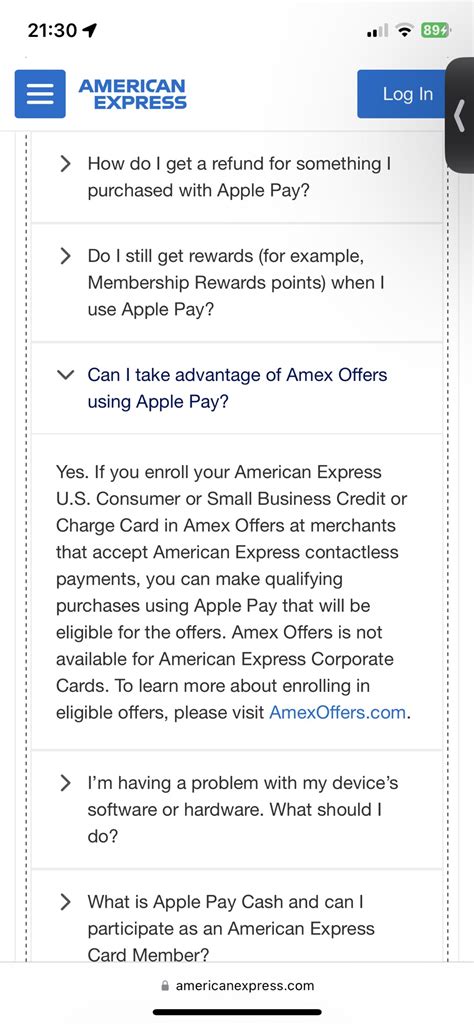
Task: Open the side panel arrow handle
Action: click(x=460, y=115)
